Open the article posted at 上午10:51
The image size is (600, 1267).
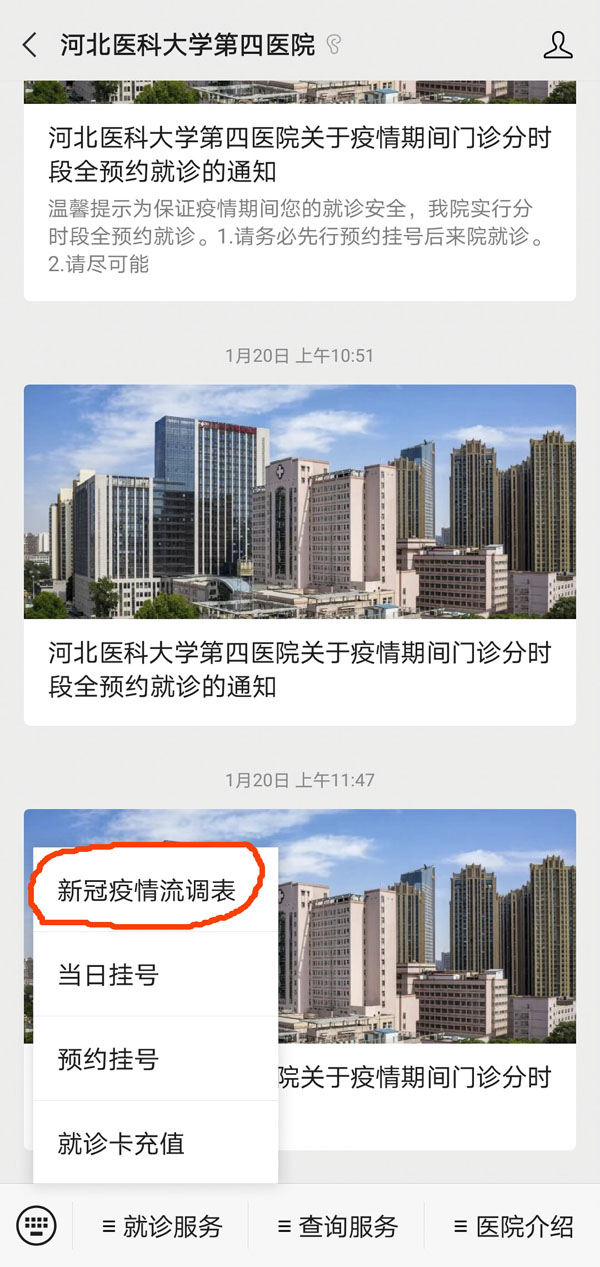point(300,555)
